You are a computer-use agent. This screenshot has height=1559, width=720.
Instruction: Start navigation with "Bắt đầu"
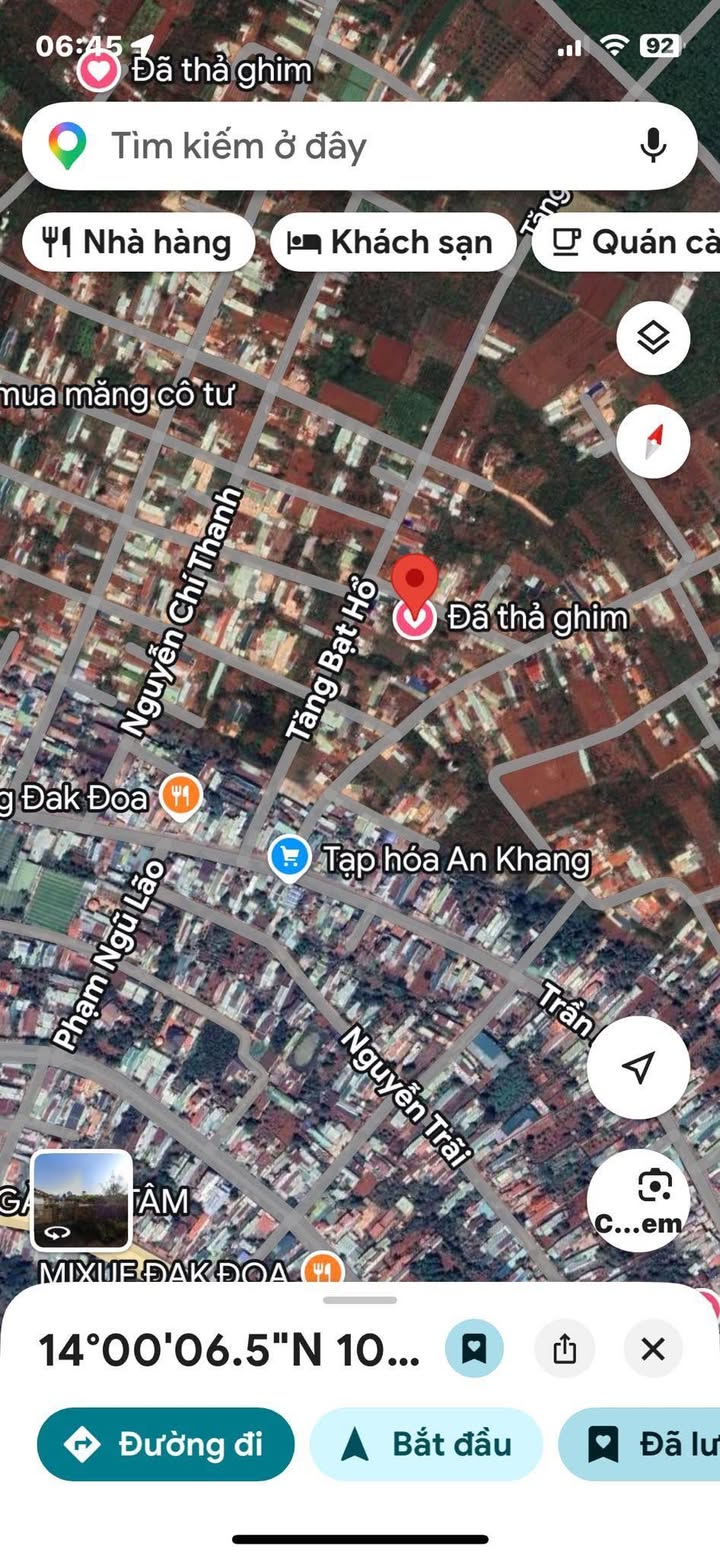pos(426,1444)
